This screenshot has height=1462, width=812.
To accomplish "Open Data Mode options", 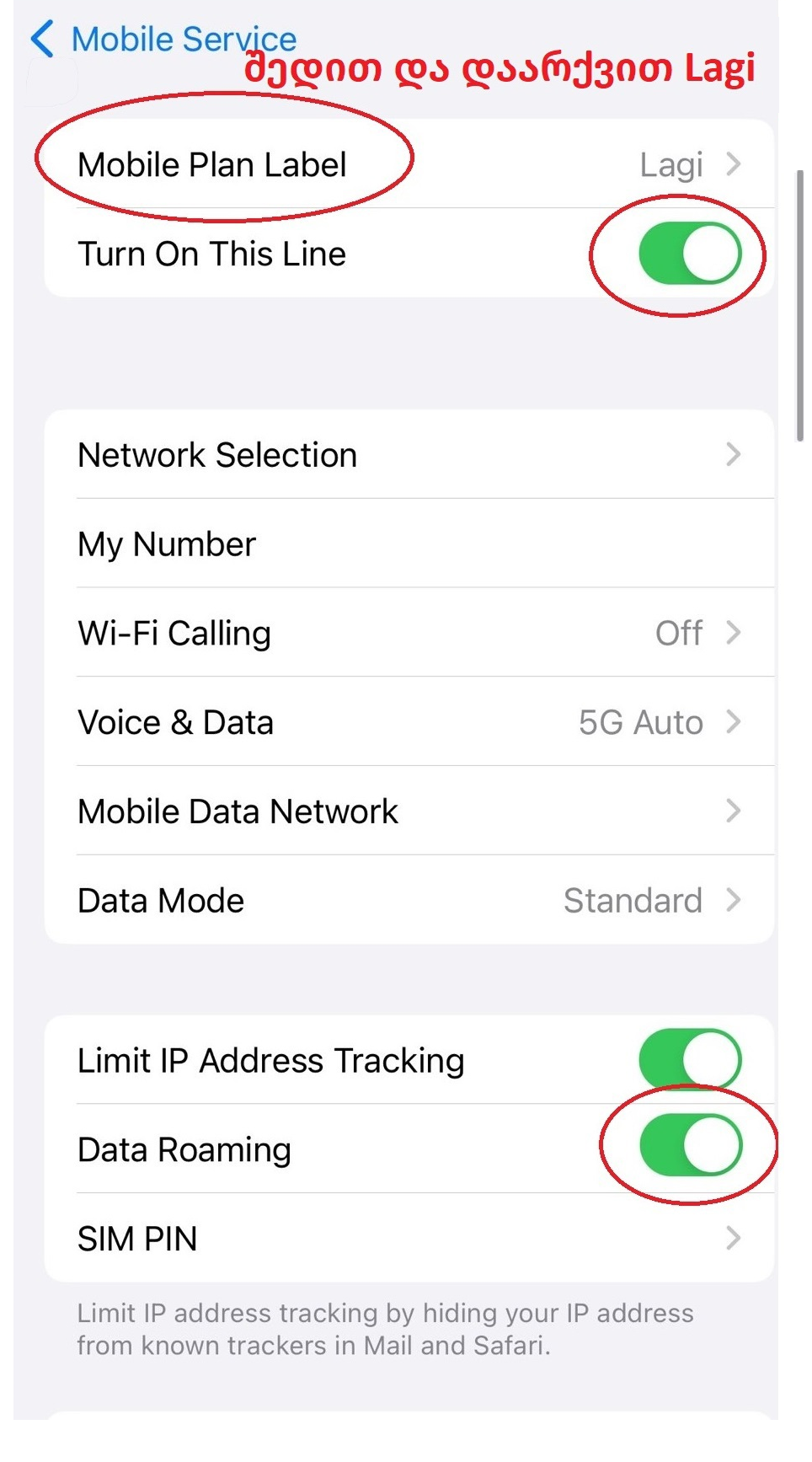I will tap(409, 900).
